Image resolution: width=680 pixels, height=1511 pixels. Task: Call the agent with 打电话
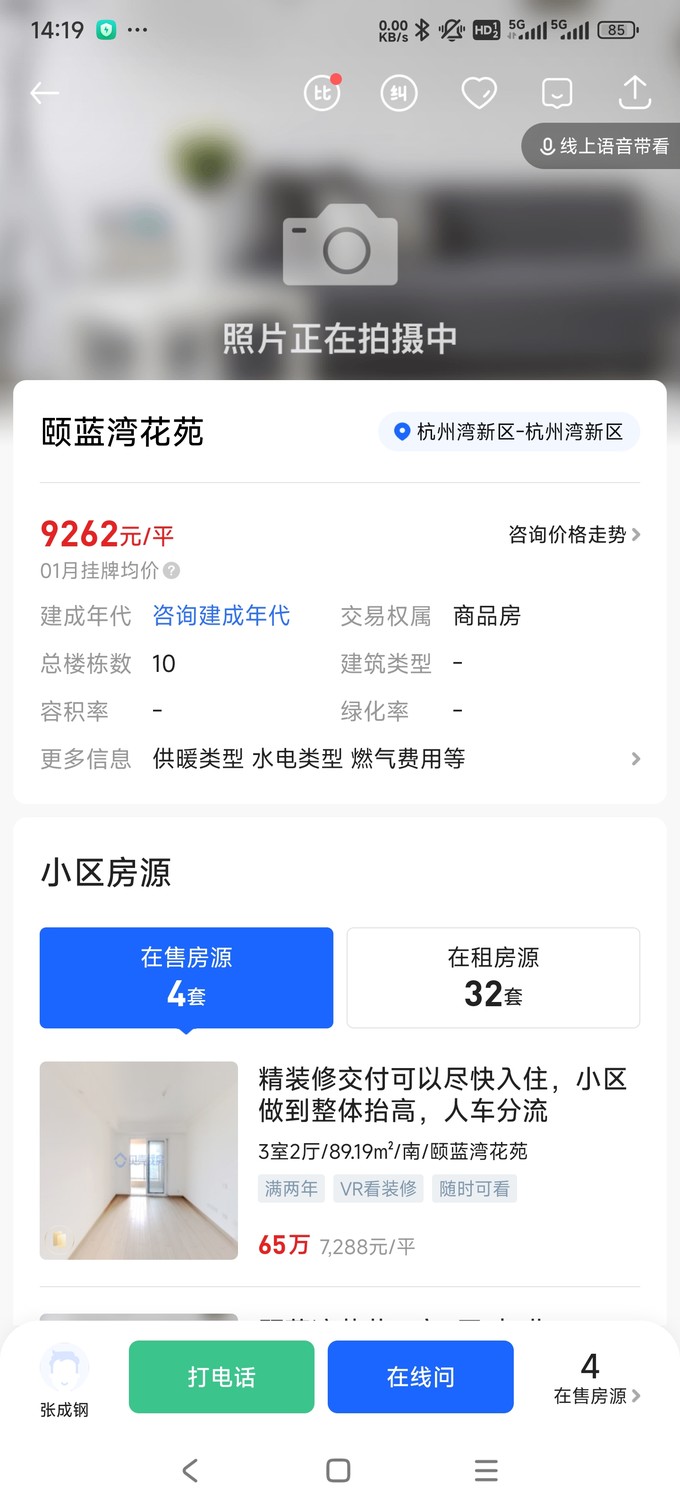221,1377
